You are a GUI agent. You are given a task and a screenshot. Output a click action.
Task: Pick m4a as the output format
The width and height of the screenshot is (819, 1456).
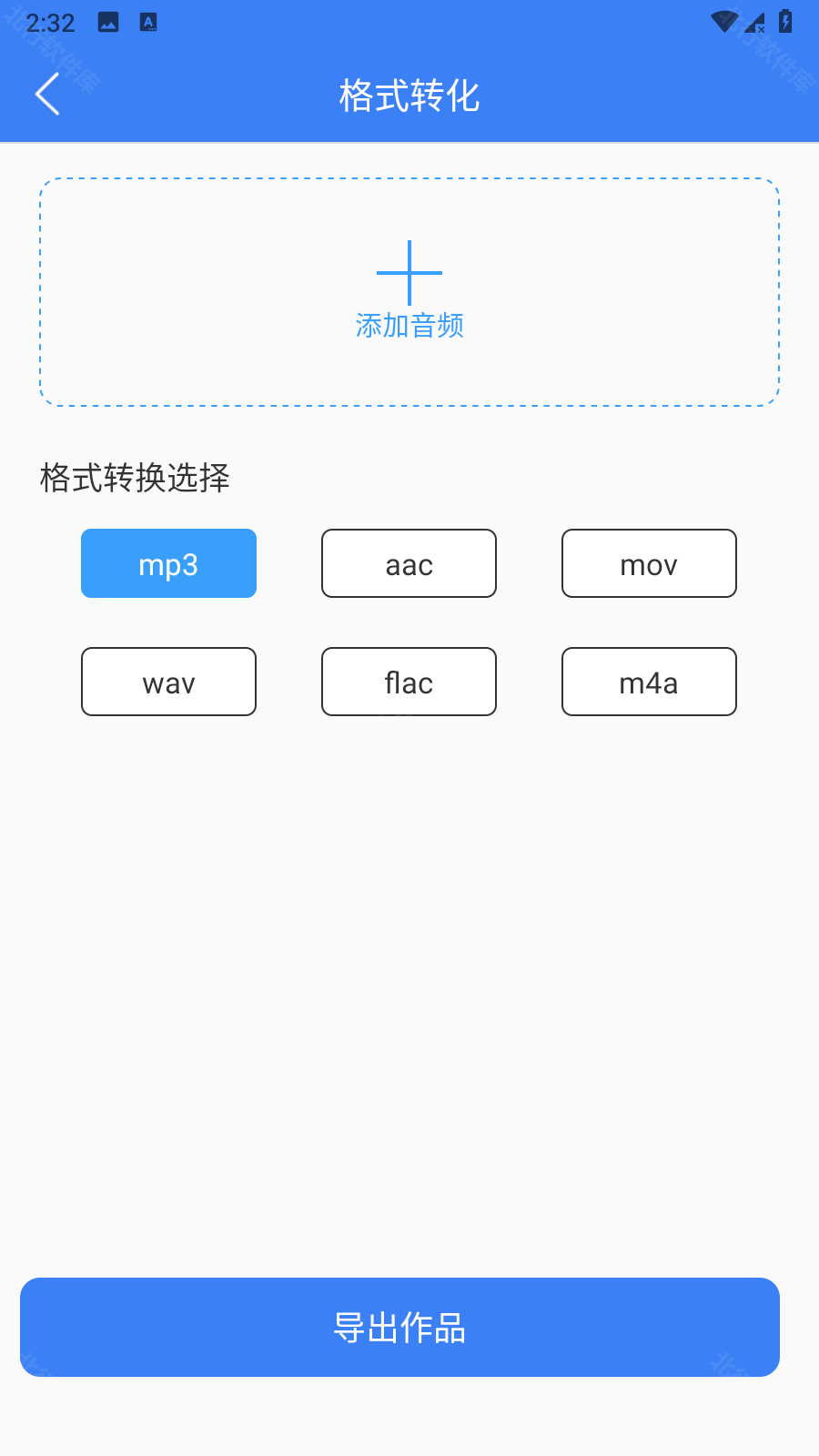pyautogui.click(x=649, y=682)
